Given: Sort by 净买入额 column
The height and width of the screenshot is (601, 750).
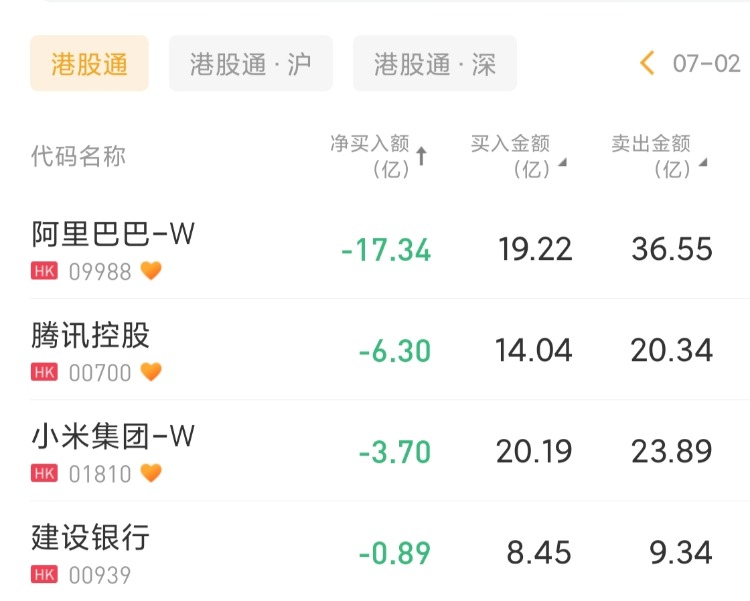Looking at the screenshot, I should pyautogui.click(x=380, y=156).
